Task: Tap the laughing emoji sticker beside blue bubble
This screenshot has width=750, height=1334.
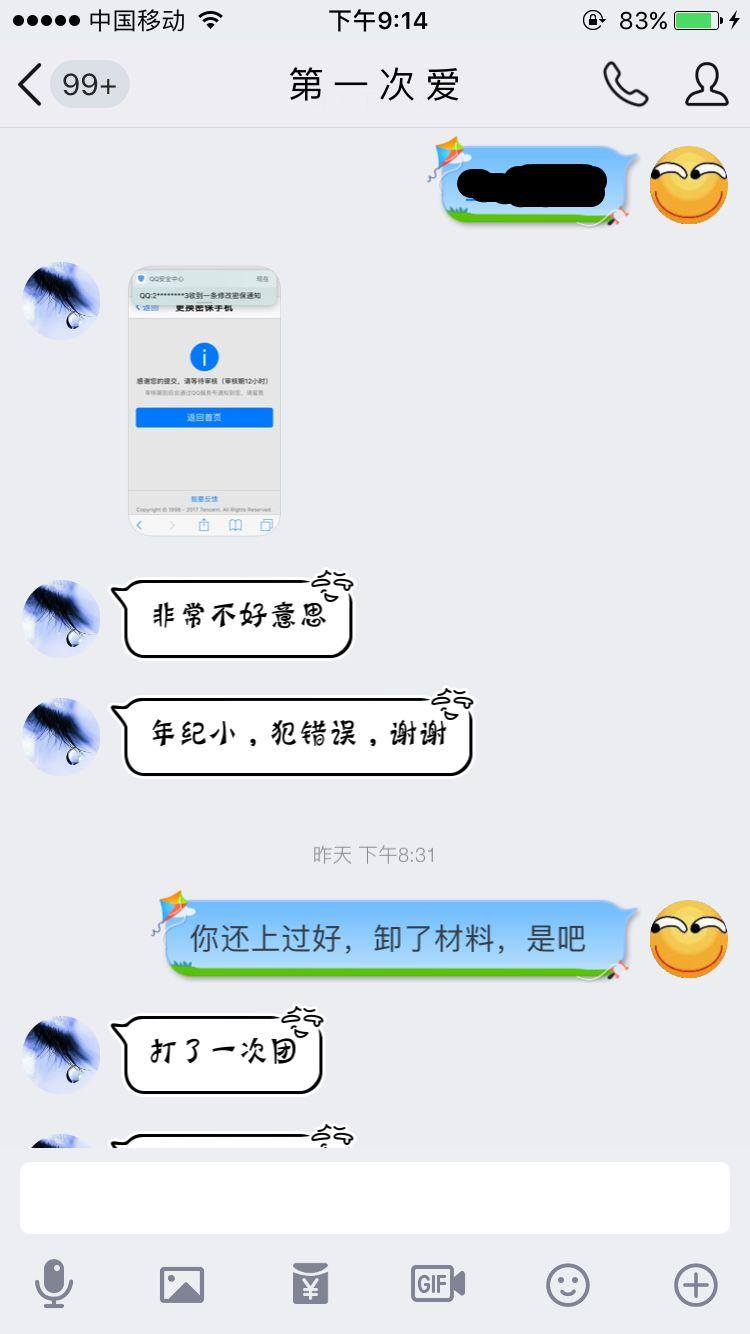Action: 688,185
